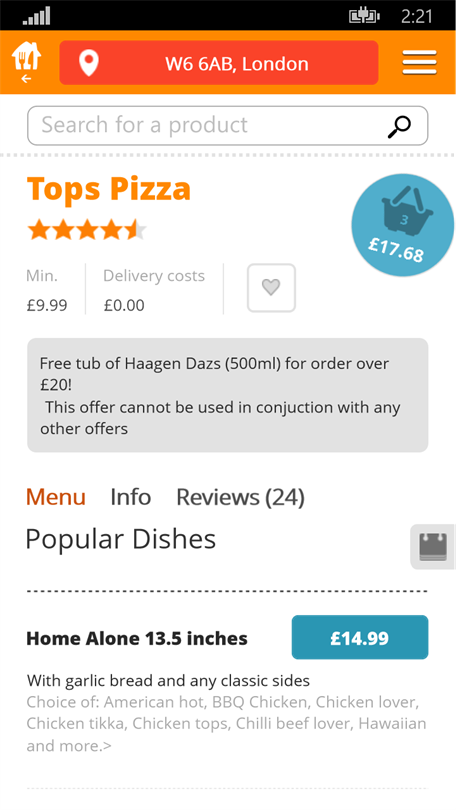
Task: Add Home Alone 13.5 inches for £14.99
Action: pos(360,637)
